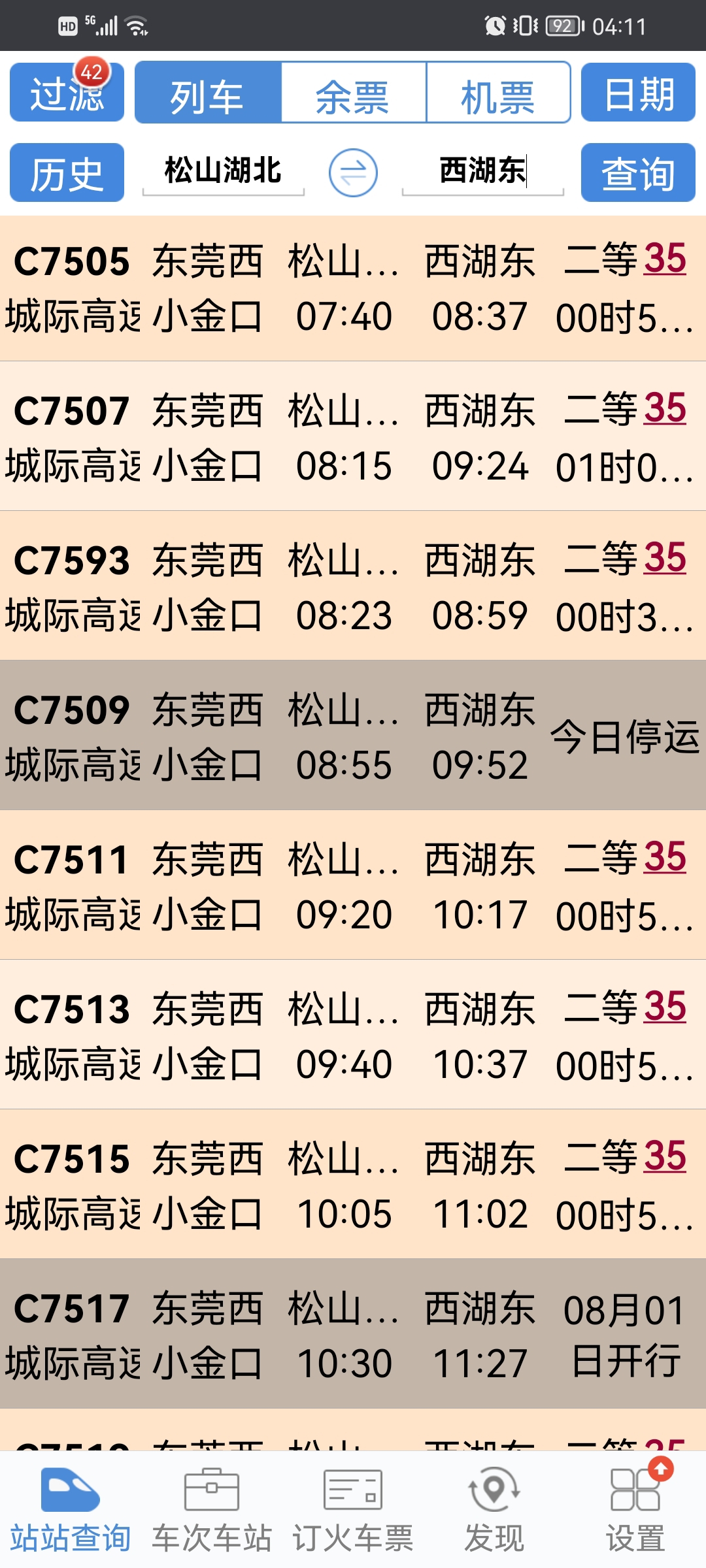Image resolution: width=706 pixels, height=1568 pixels.
Task: Select the 列车 tab
Action: point(208,92)
